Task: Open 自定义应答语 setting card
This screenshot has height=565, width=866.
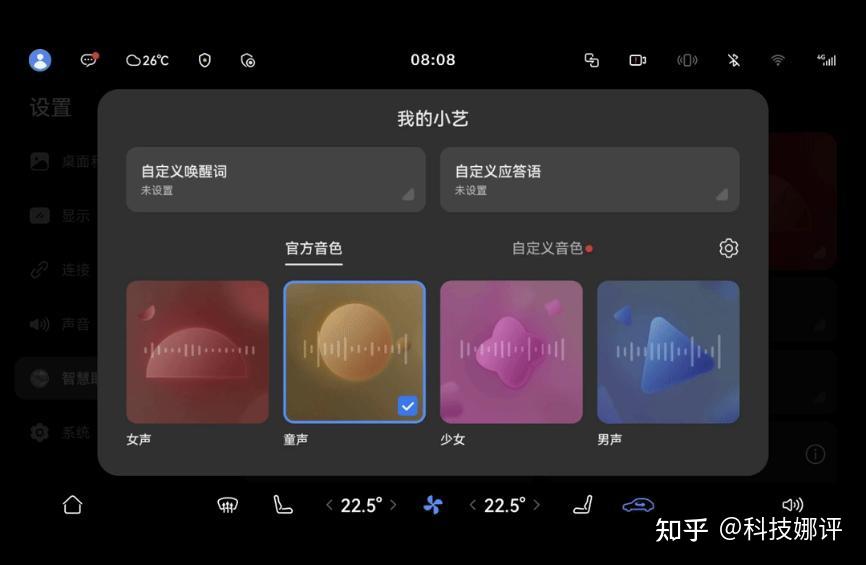Action: pyautogui.click(x=589, y=179)
